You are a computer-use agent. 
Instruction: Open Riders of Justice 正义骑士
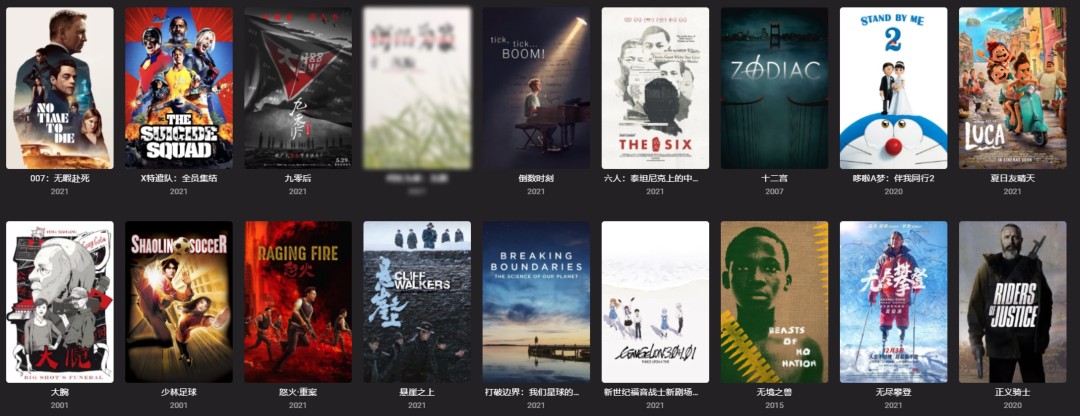[1012, 301]
